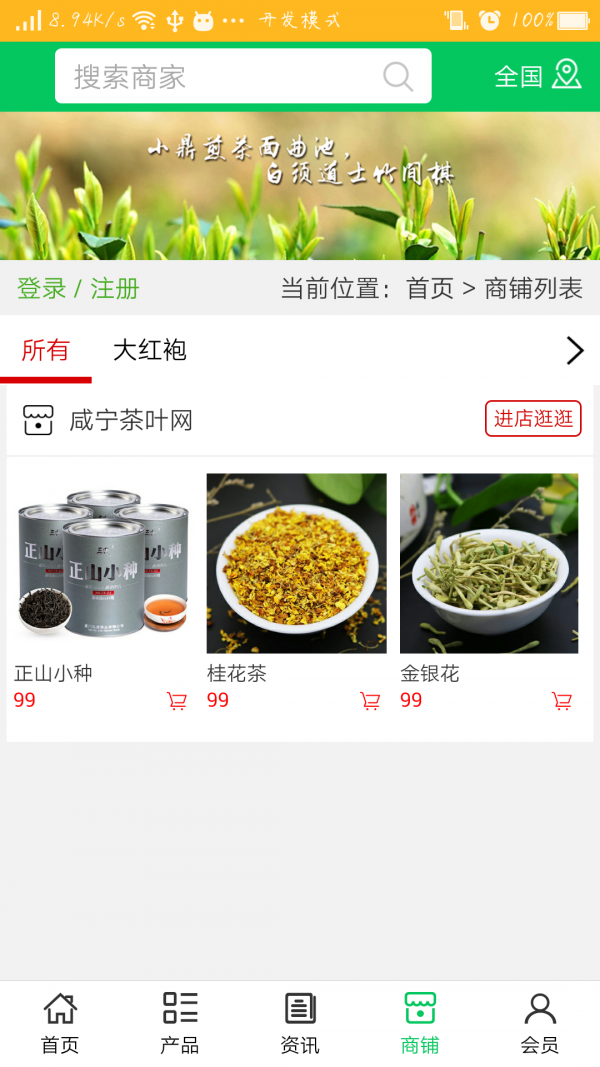This screenshot has width=600, height=1067.
Task: Select the 所有 category tab
Action: [45, 350]
